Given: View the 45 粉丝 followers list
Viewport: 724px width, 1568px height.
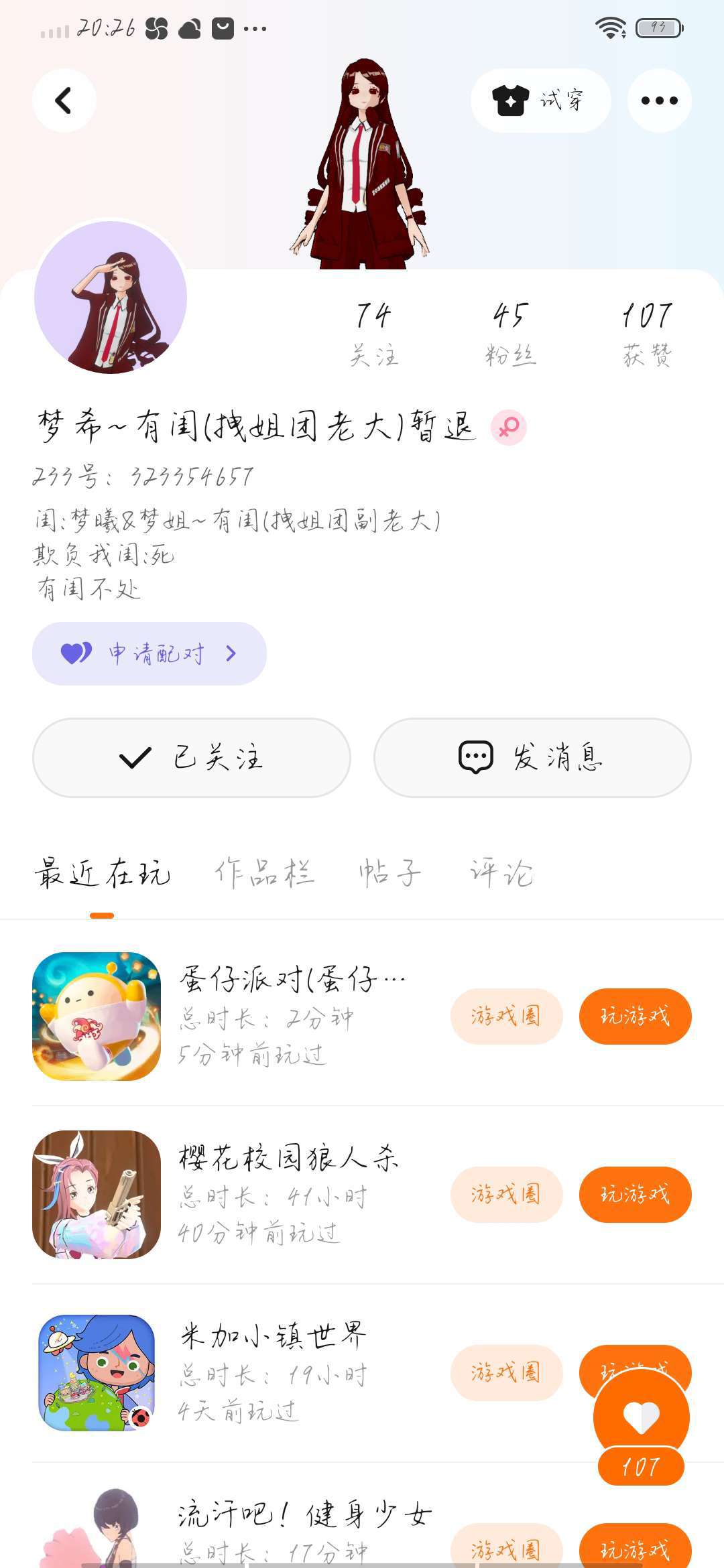Looking at the screenshot, I should pyautogui.click(x=510, y=333).
